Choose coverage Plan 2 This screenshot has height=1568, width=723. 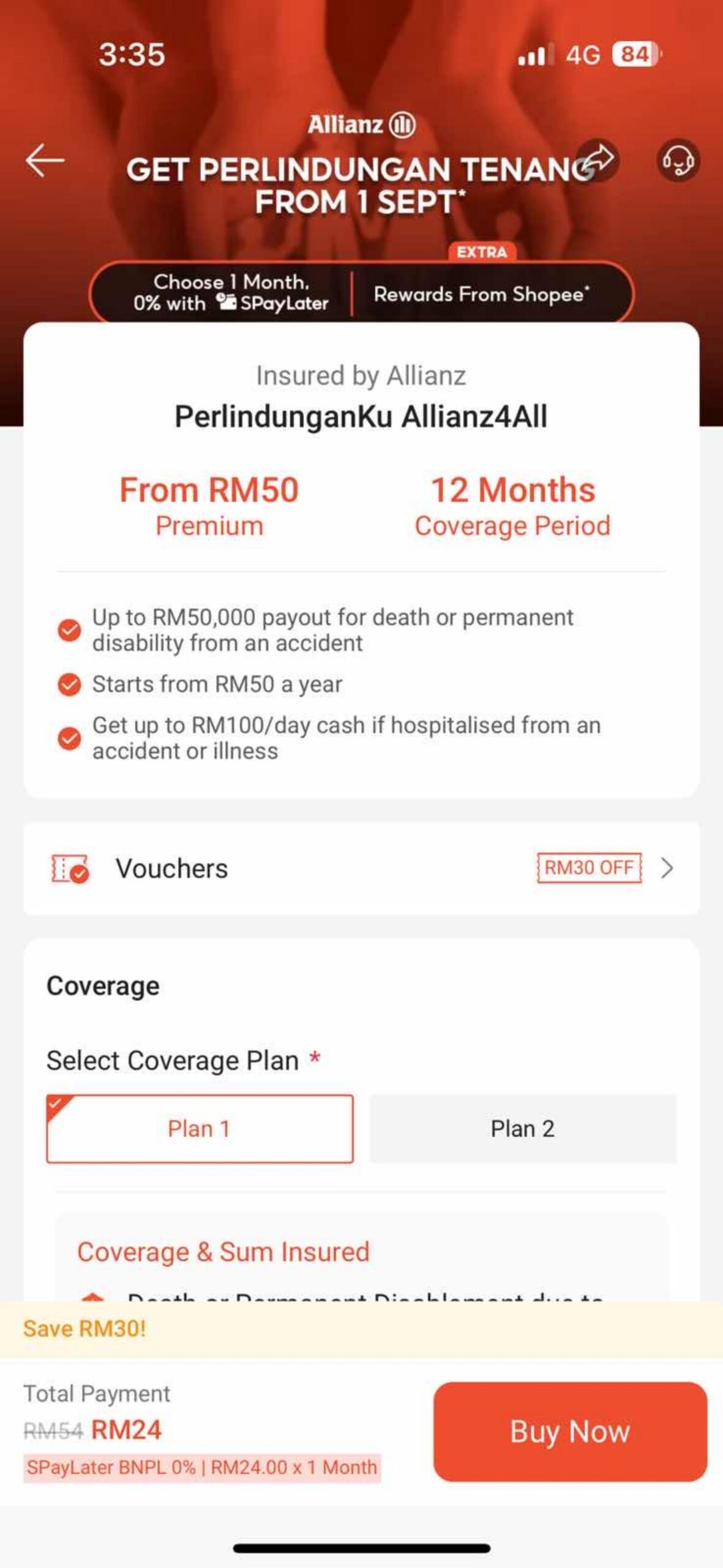pos(523,1128)
